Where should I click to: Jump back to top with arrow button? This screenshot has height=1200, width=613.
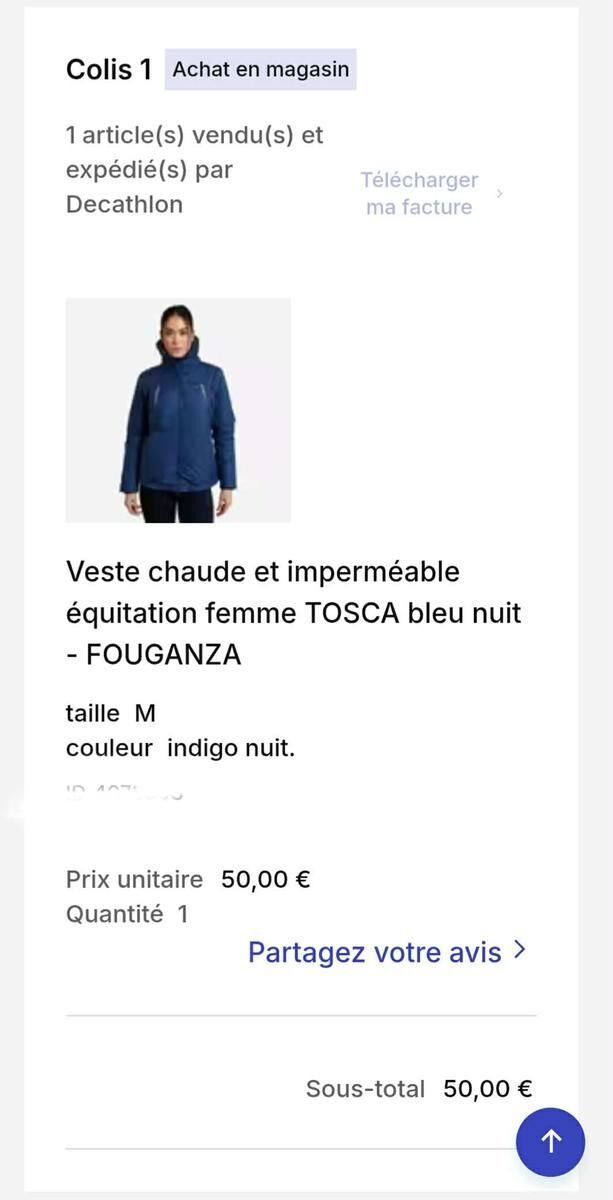[550, 1141]
